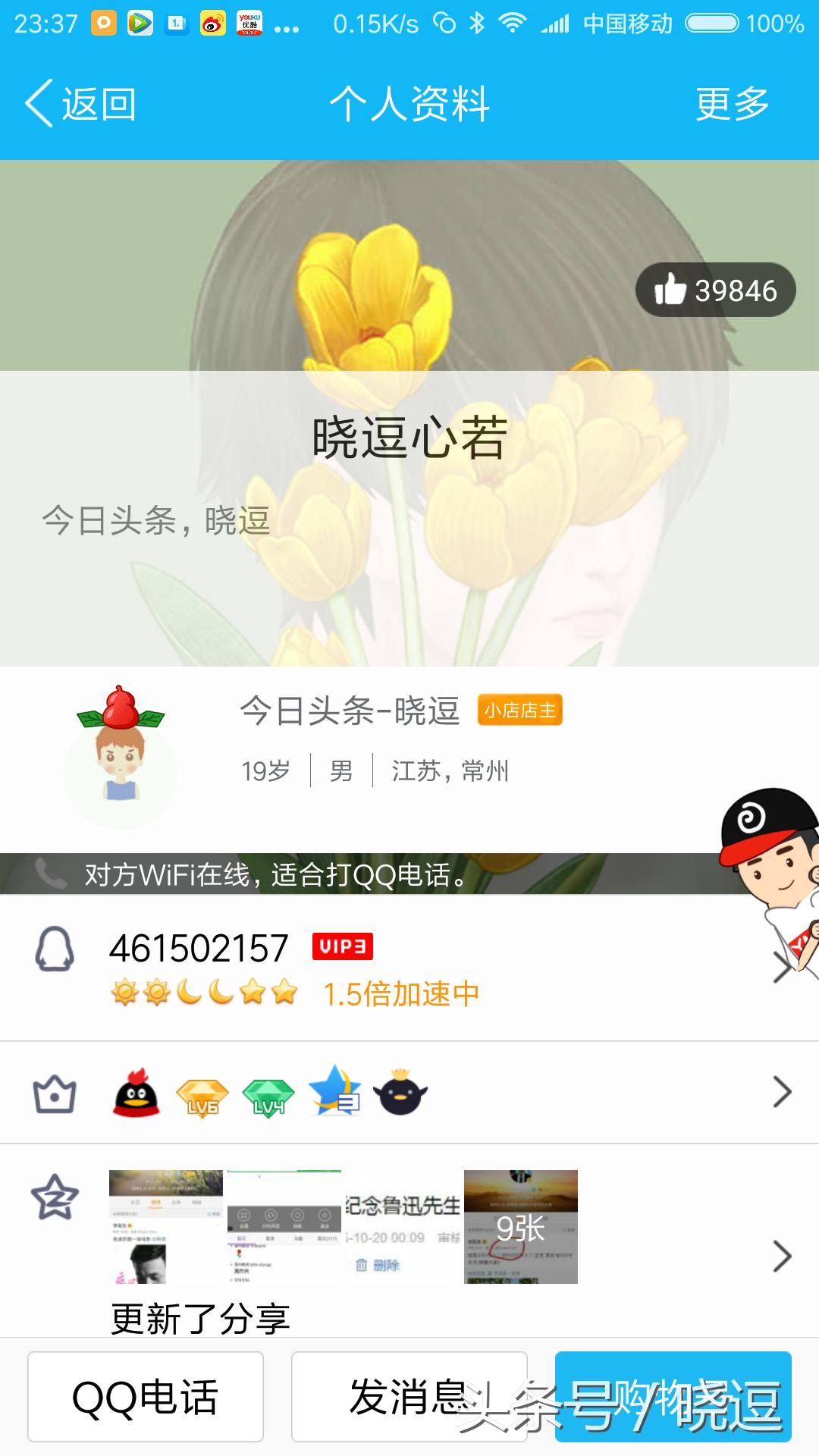Expand the 更新了分享 row chevron
The width and height of the screenshot is (819, 1456).
pos(781,1251)
